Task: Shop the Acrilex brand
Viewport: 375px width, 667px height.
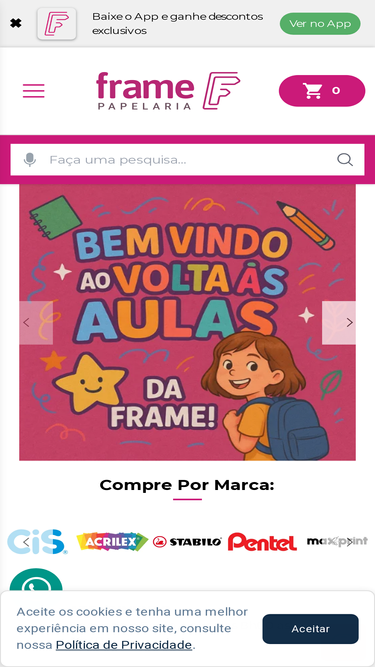Action: click(112, 542)
